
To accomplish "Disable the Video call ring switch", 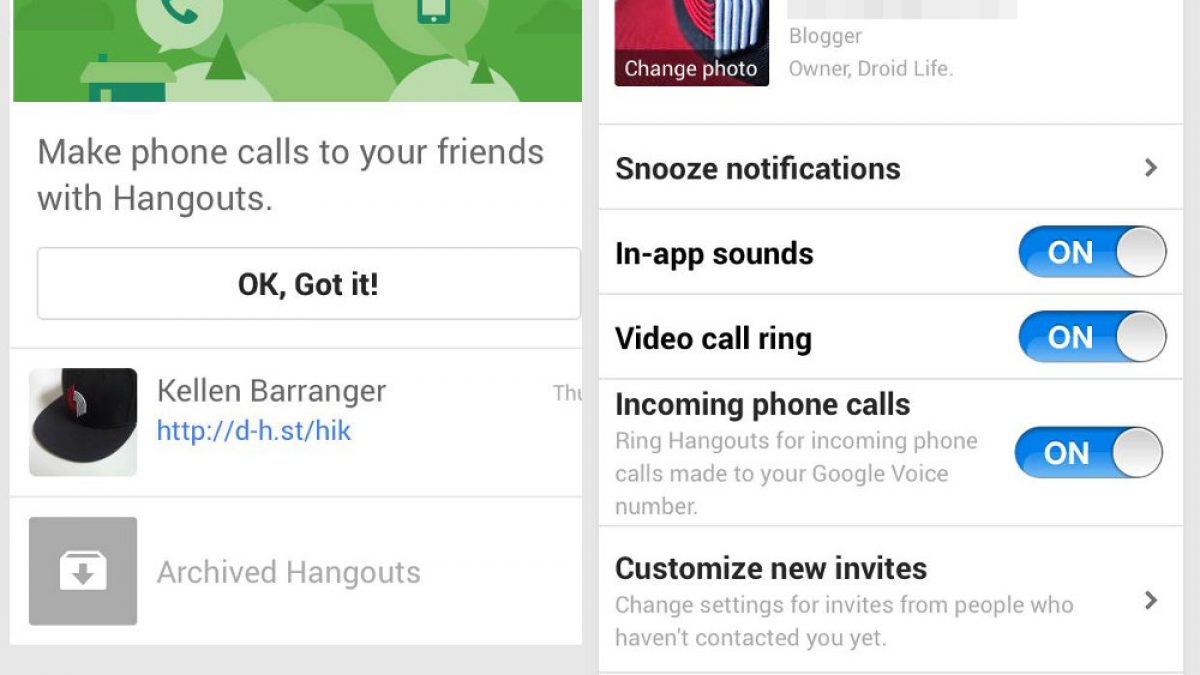I will point(1092,337).
